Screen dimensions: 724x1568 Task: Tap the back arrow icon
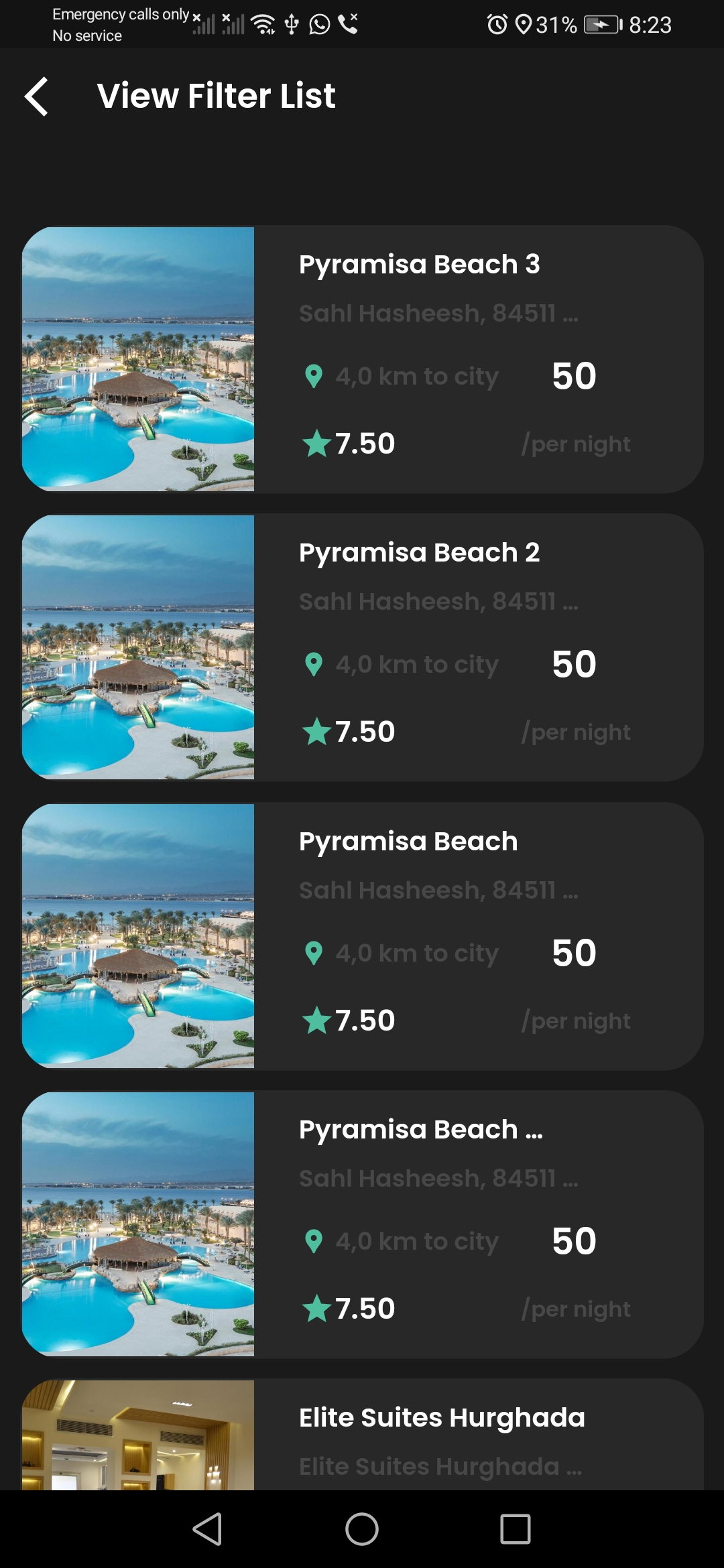(37, 96)
